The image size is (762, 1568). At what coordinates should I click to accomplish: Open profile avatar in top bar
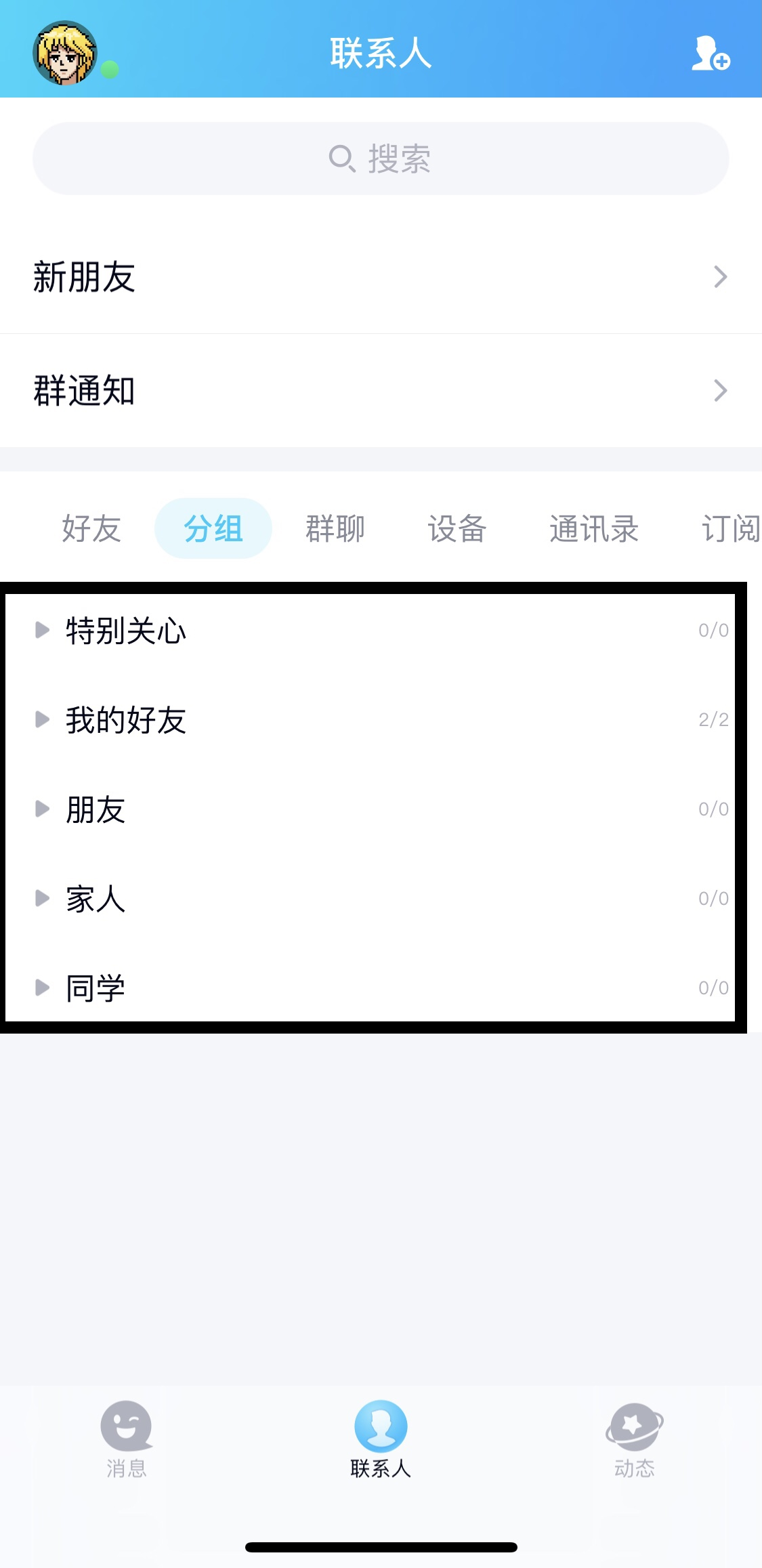click(x=65, y=53)
